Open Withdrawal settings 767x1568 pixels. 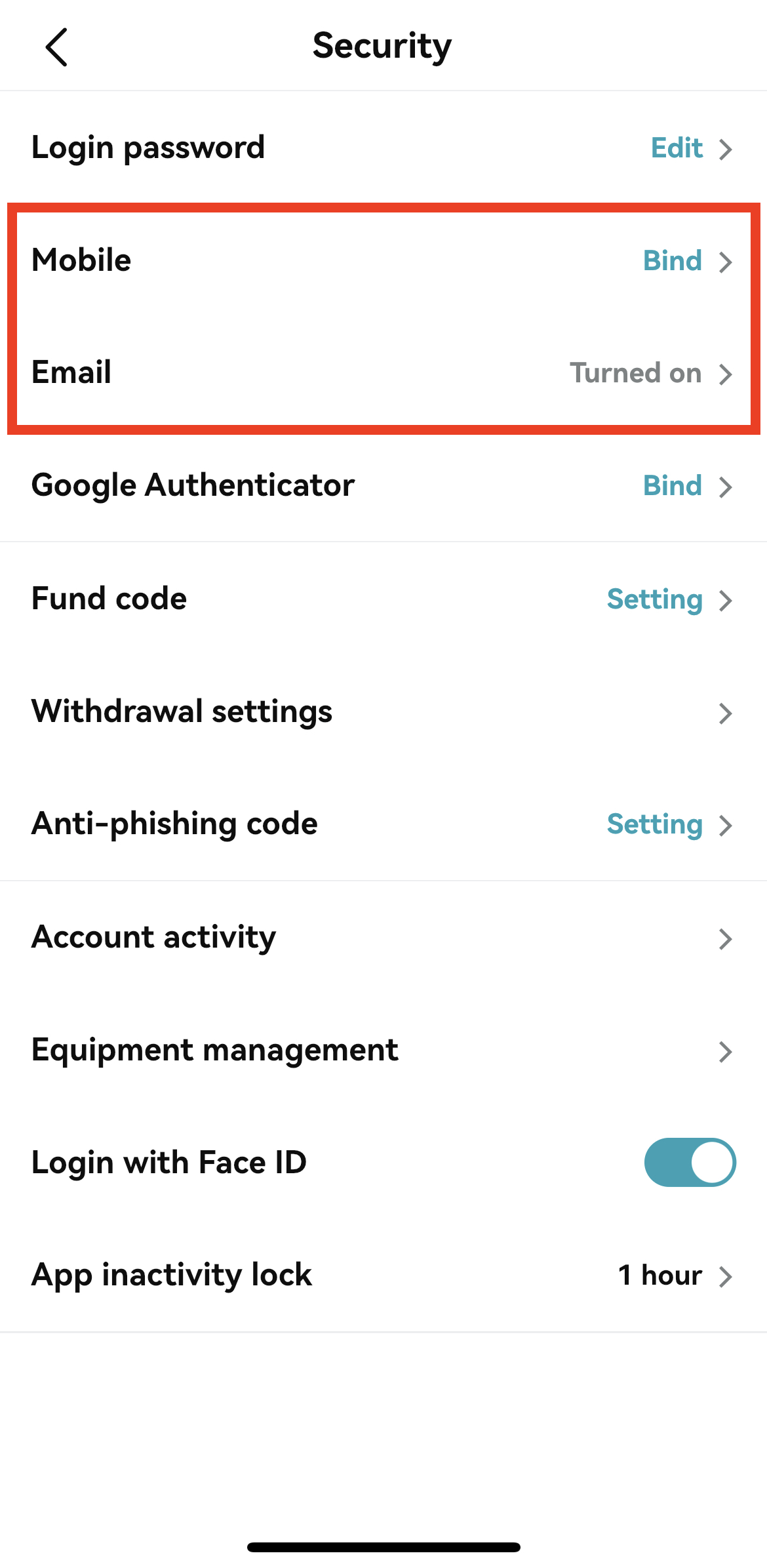[383, 712]
